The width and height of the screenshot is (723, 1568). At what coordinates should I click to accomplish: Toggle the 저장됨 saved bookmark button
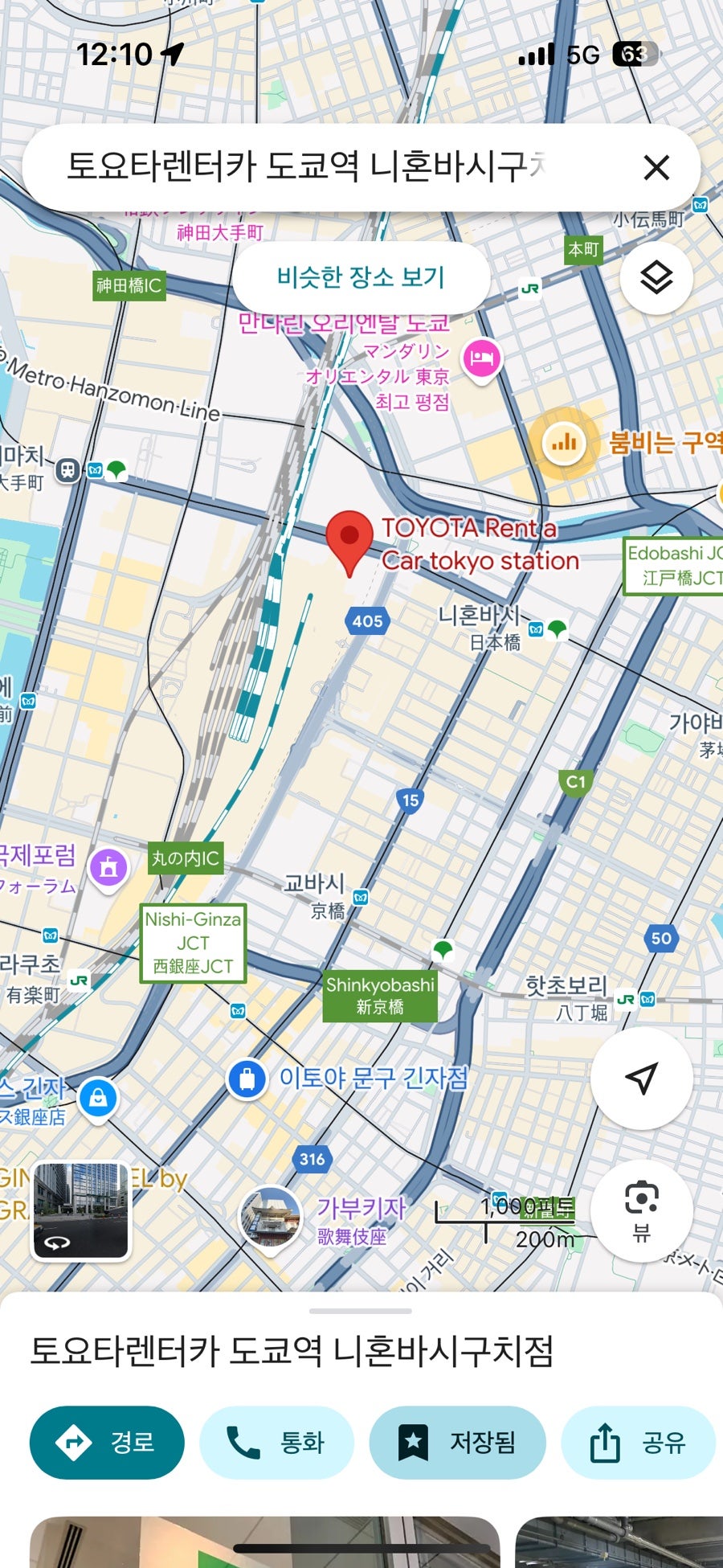457,1443
